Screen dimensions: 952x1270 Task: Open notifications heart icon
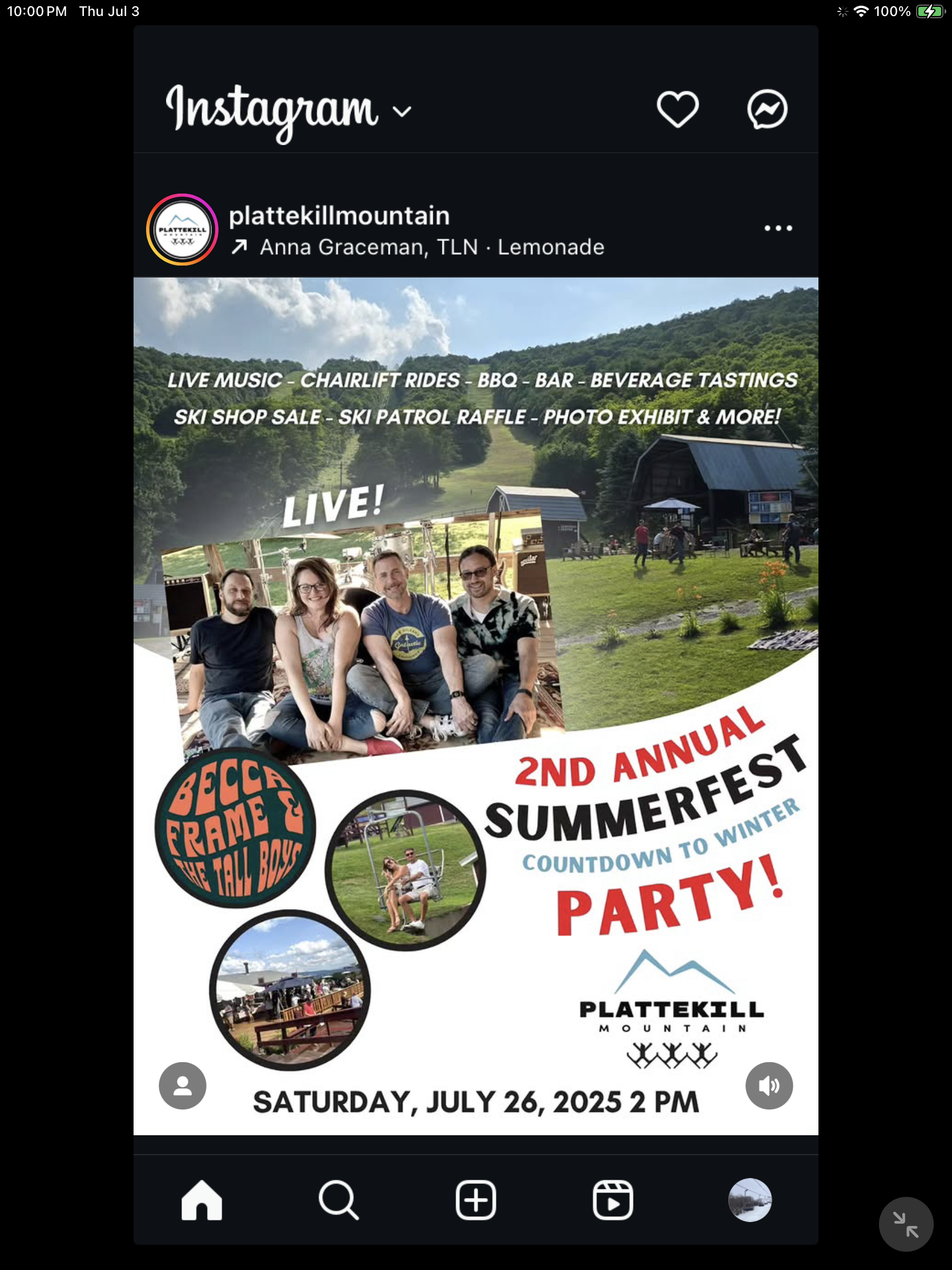coord(677,109)
